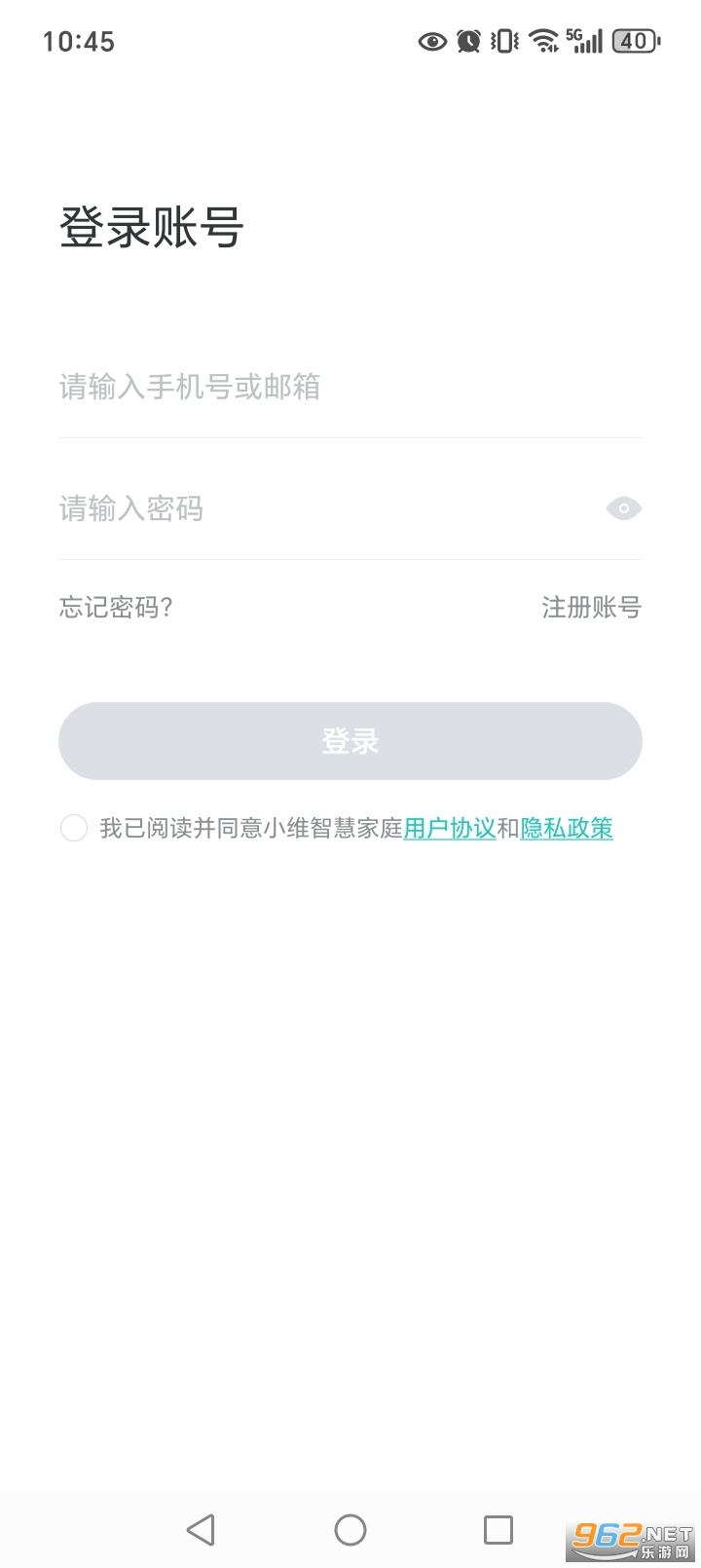
Task: Check the agreement consent circle checkbox
Action: [x=73, y=827]
